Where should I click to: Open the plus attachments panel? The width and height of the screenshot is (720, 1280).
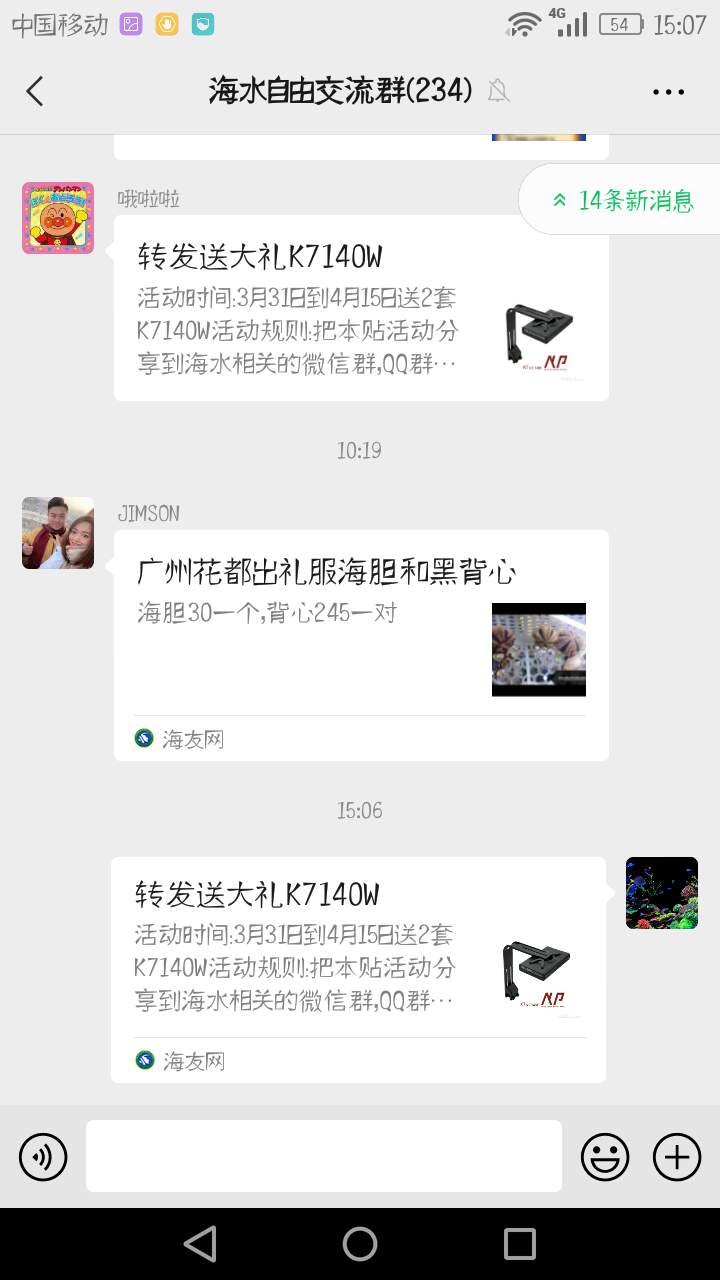(677, 1157)
